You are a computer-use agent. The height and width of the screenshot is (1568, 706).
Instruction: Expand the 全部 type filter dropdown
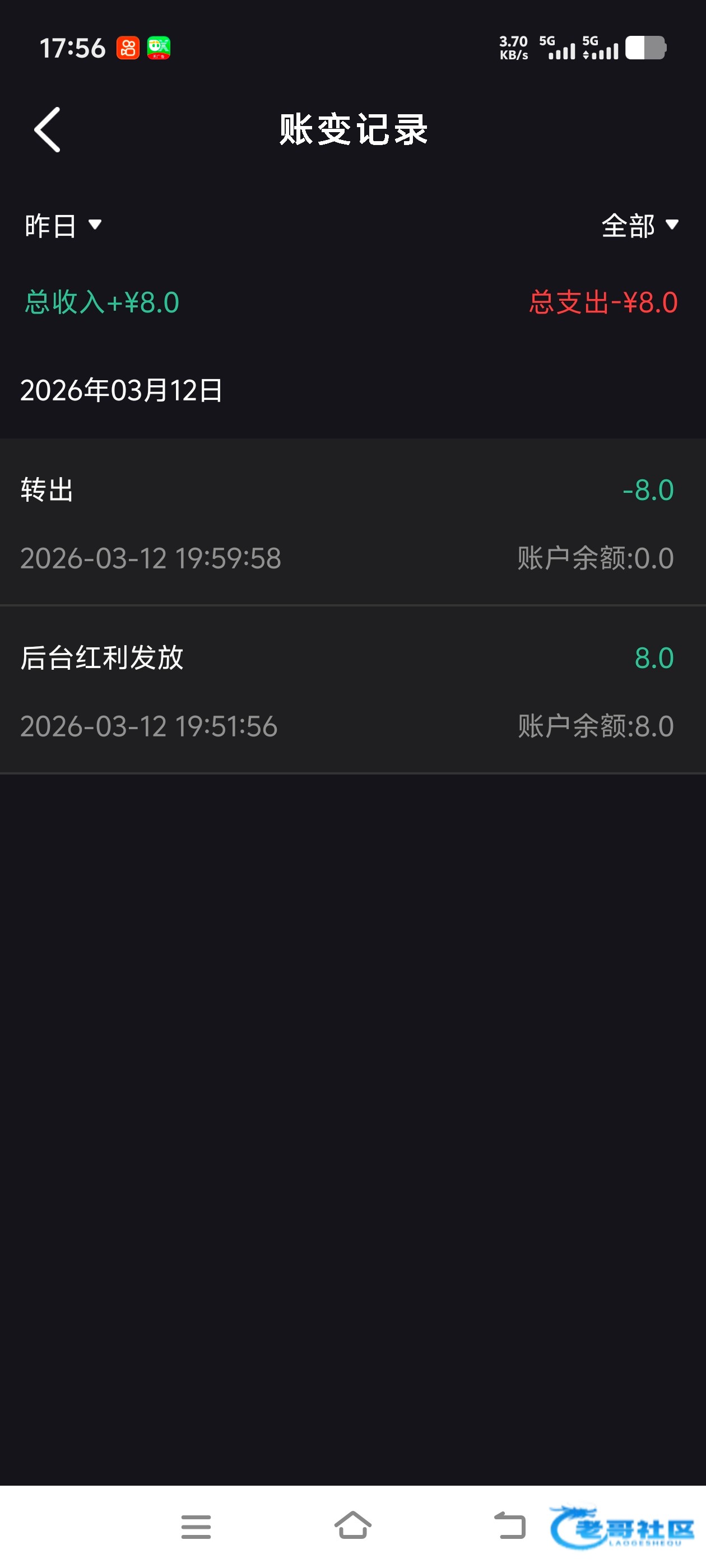click(x=639, y=226)
